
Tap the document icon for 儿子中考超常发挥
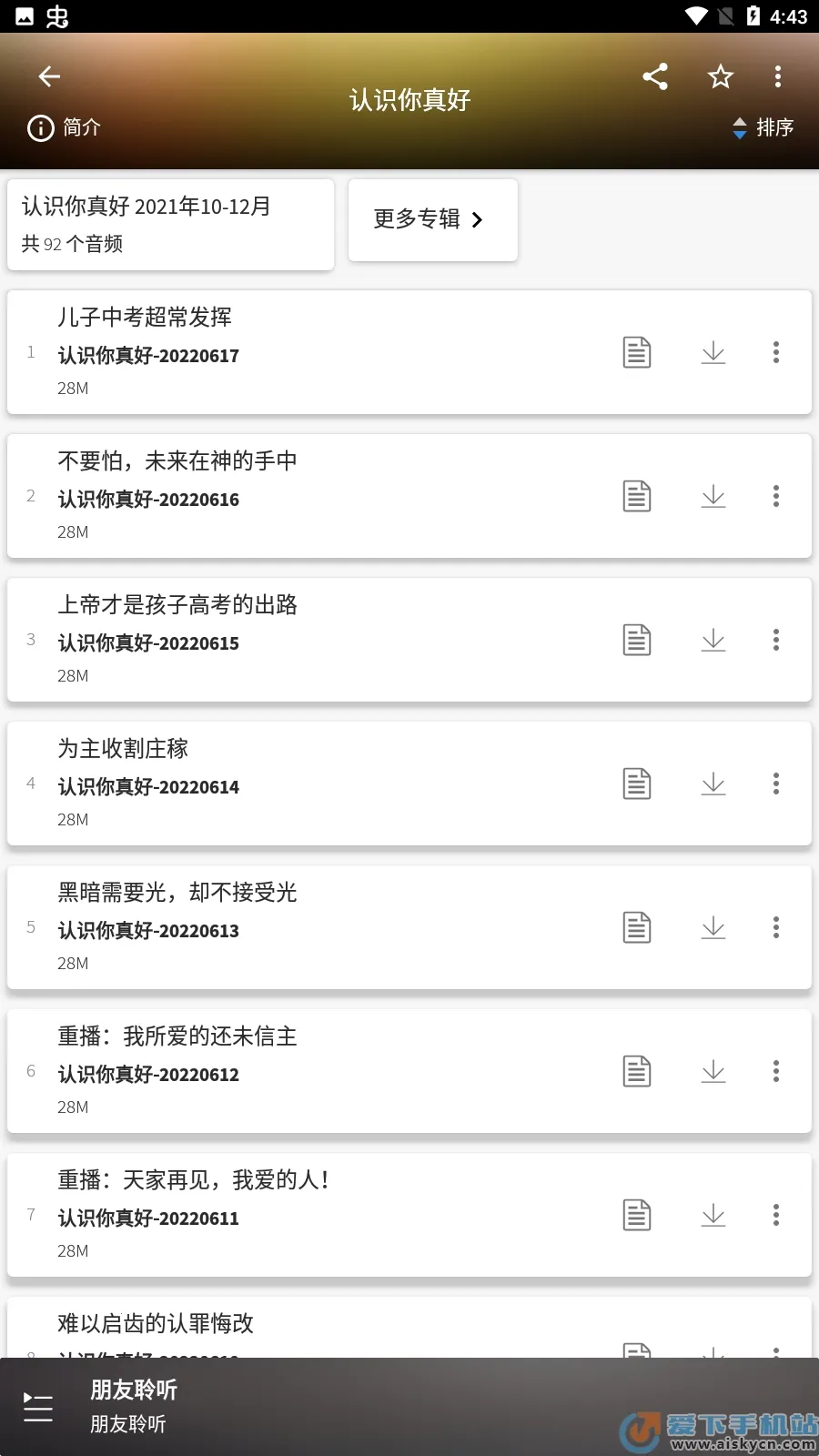coord(636,352)
